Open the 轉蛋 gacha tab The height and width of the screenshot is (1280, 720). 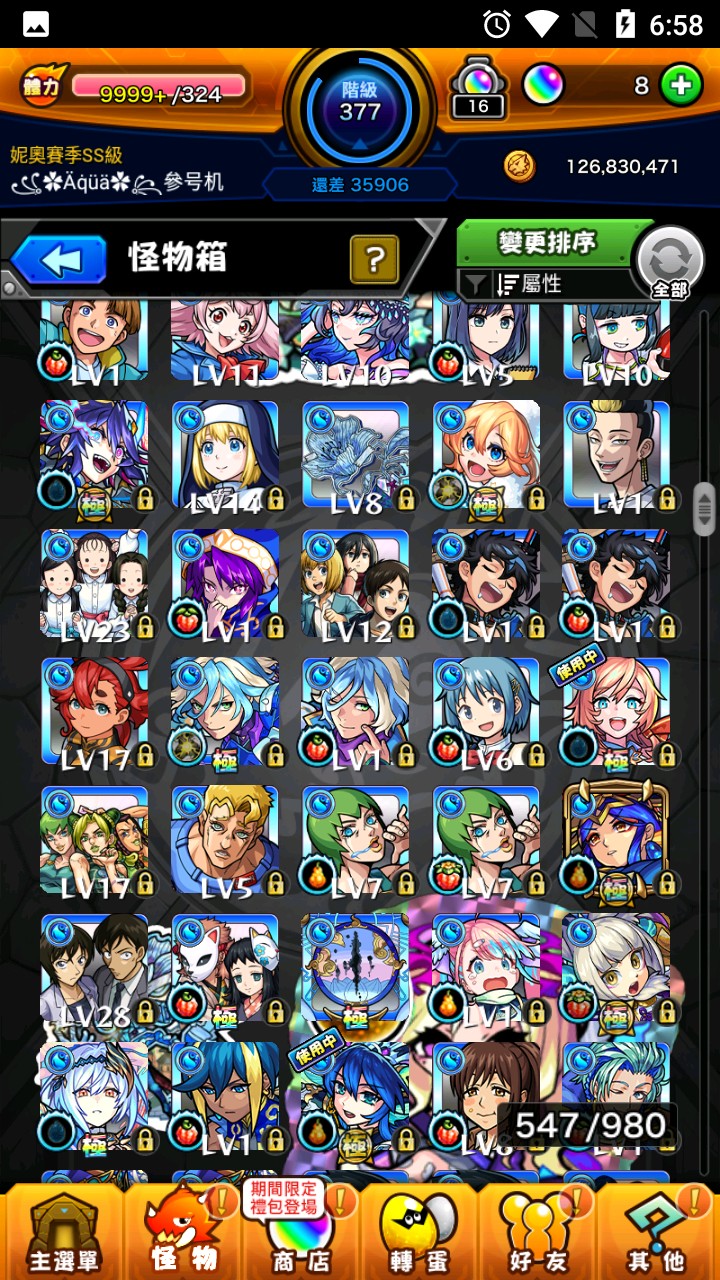click(x=419, y=1234)
